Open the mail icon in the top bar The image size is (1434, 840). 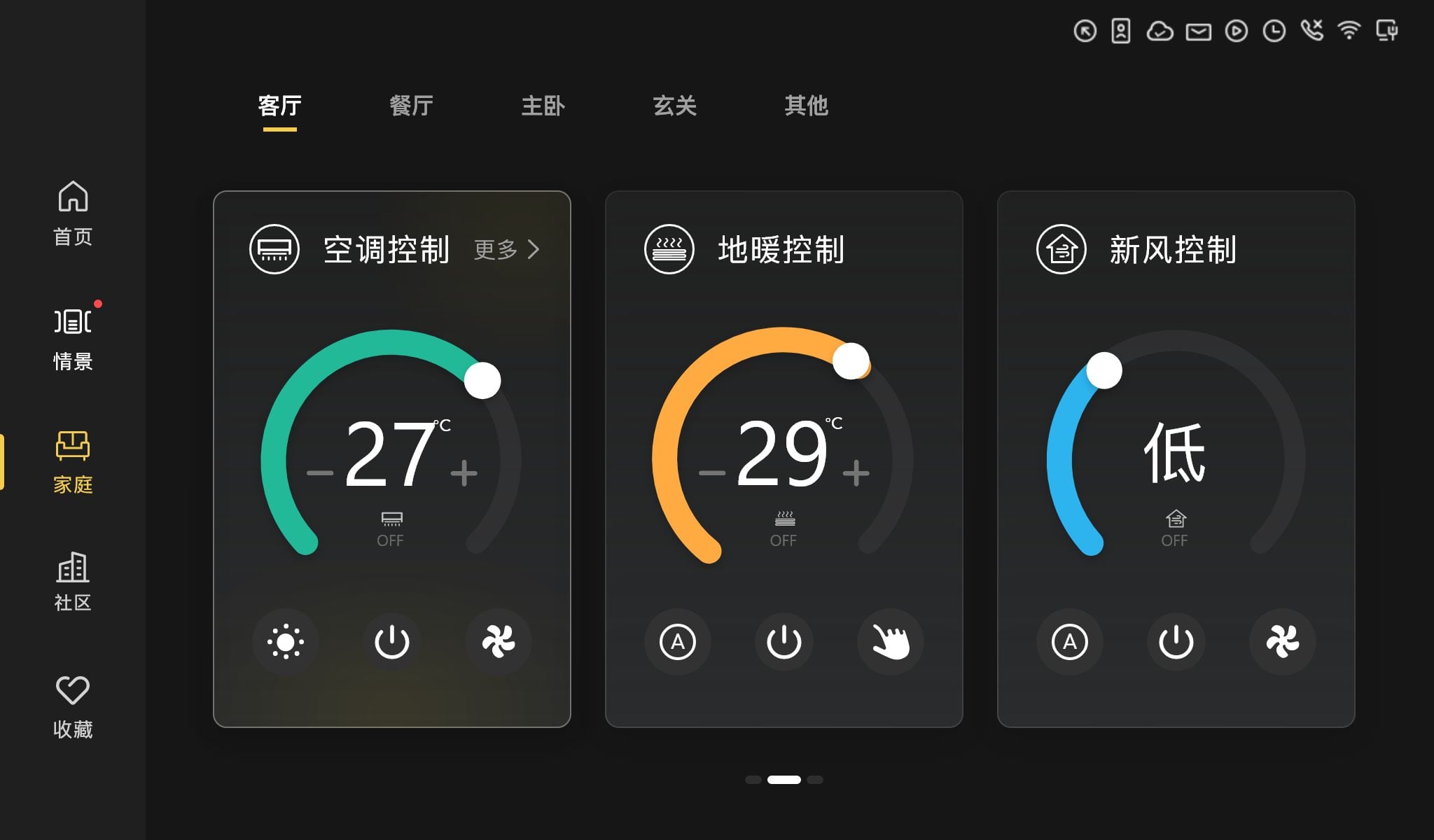[x=1198, y=31]
